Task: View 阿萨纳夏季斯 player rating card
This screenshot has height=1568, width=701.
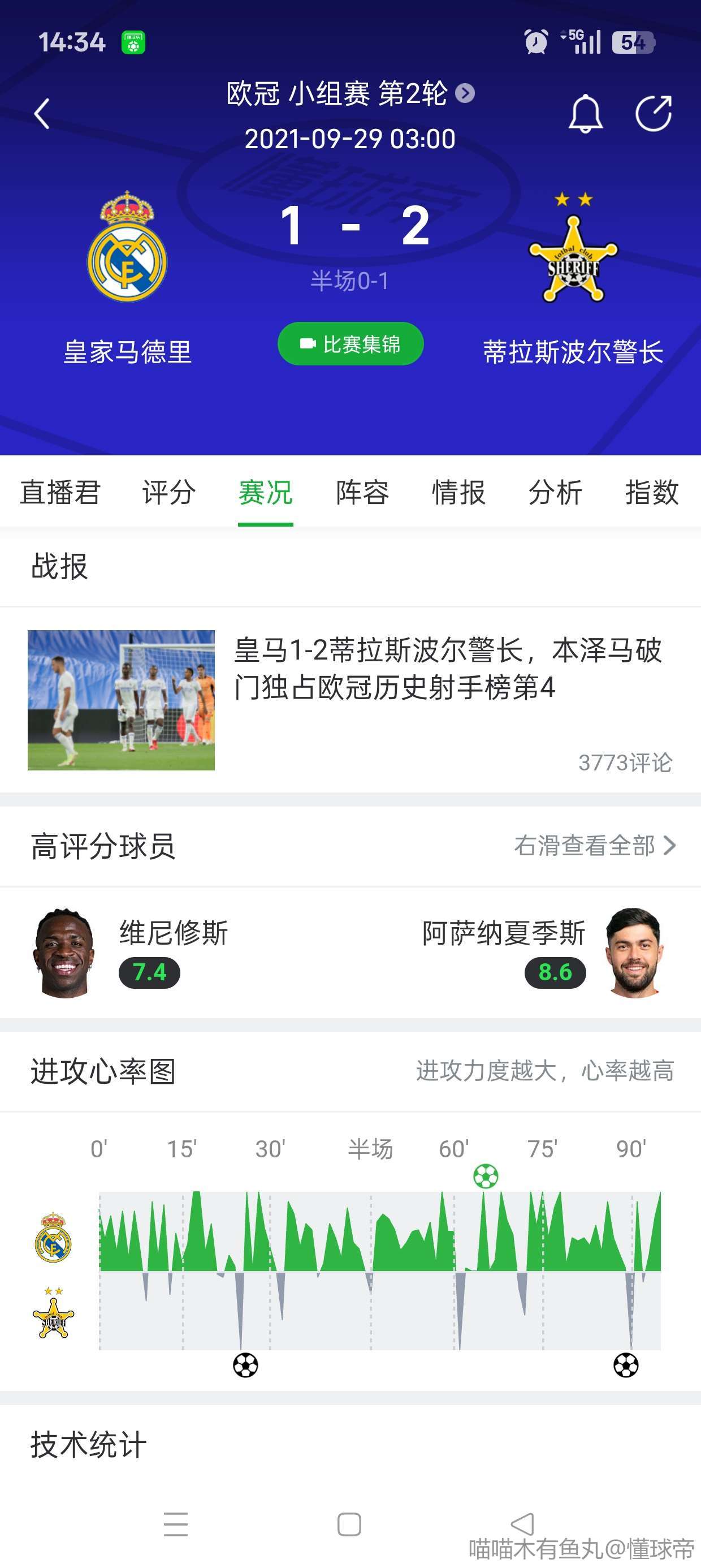Action: pyautogui.click(x=542, y=953)
